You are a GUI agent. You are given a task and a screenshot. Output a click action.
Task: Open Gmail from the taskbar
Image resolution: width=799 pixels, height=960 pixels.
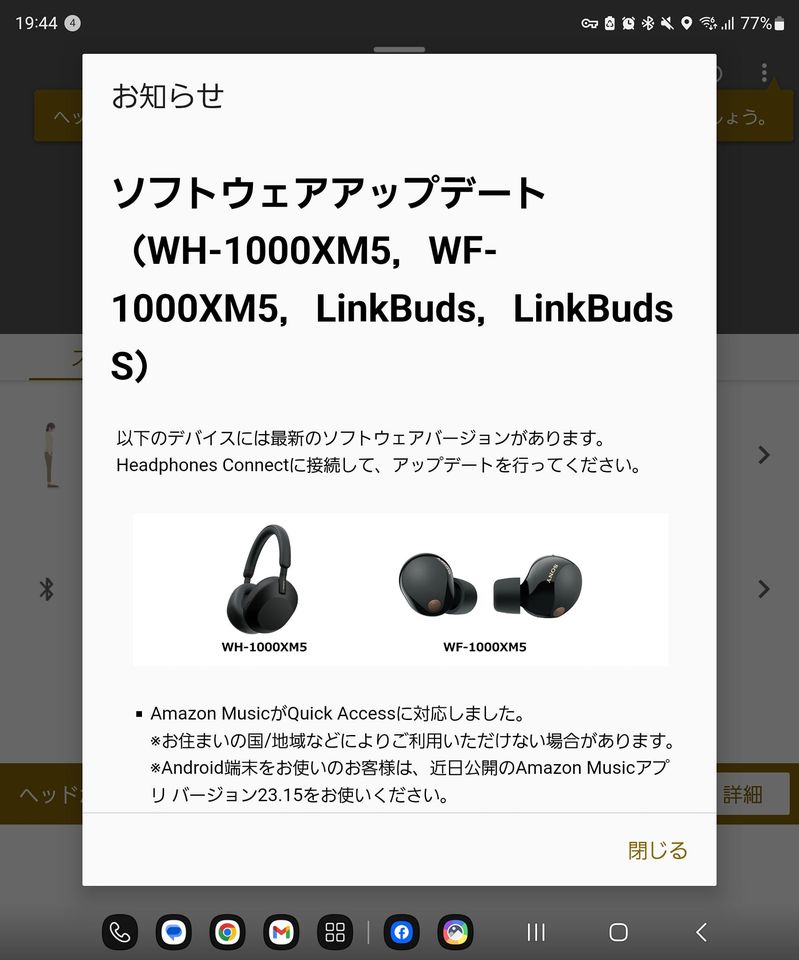(282, 932)
